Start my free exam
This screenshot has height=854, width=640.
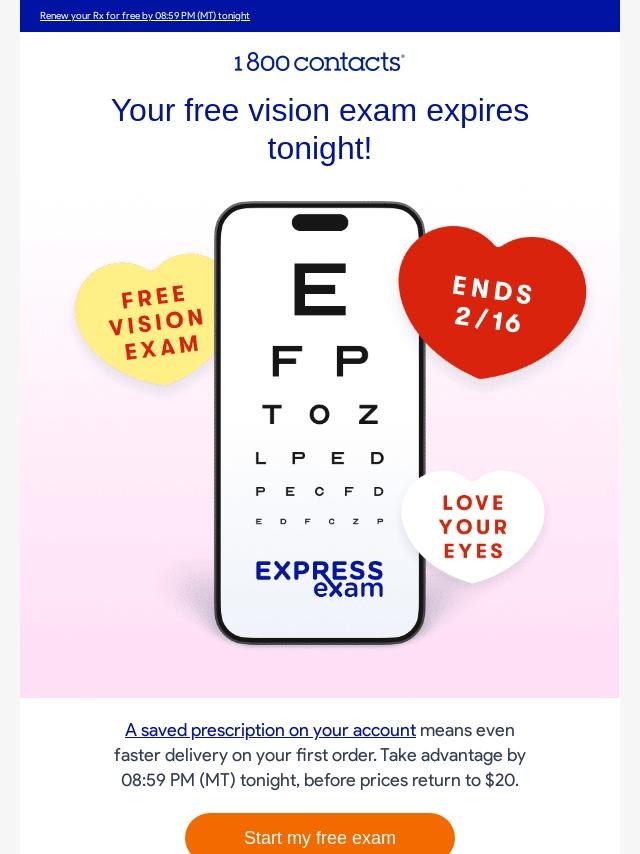(320, 836)
